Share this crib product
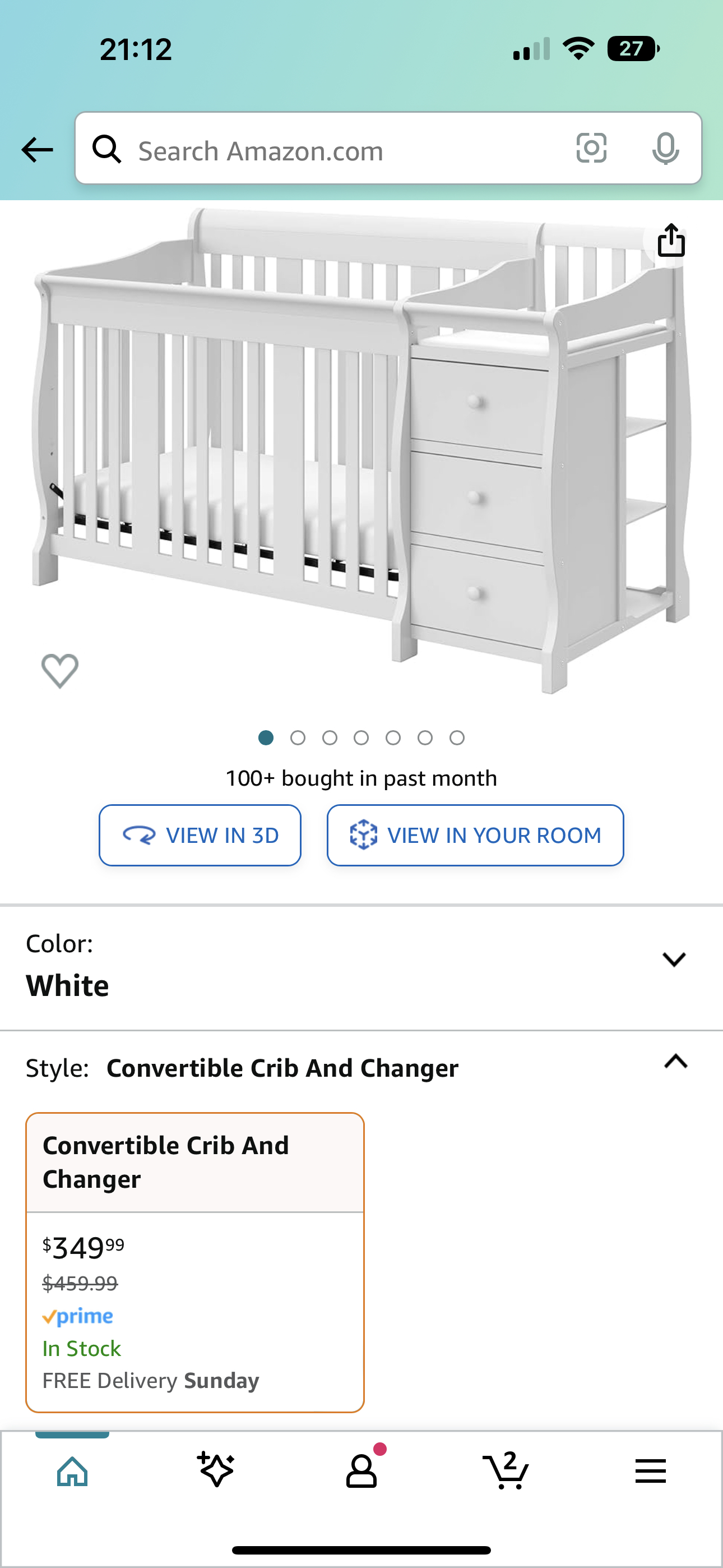 click(x=671, y=241)
